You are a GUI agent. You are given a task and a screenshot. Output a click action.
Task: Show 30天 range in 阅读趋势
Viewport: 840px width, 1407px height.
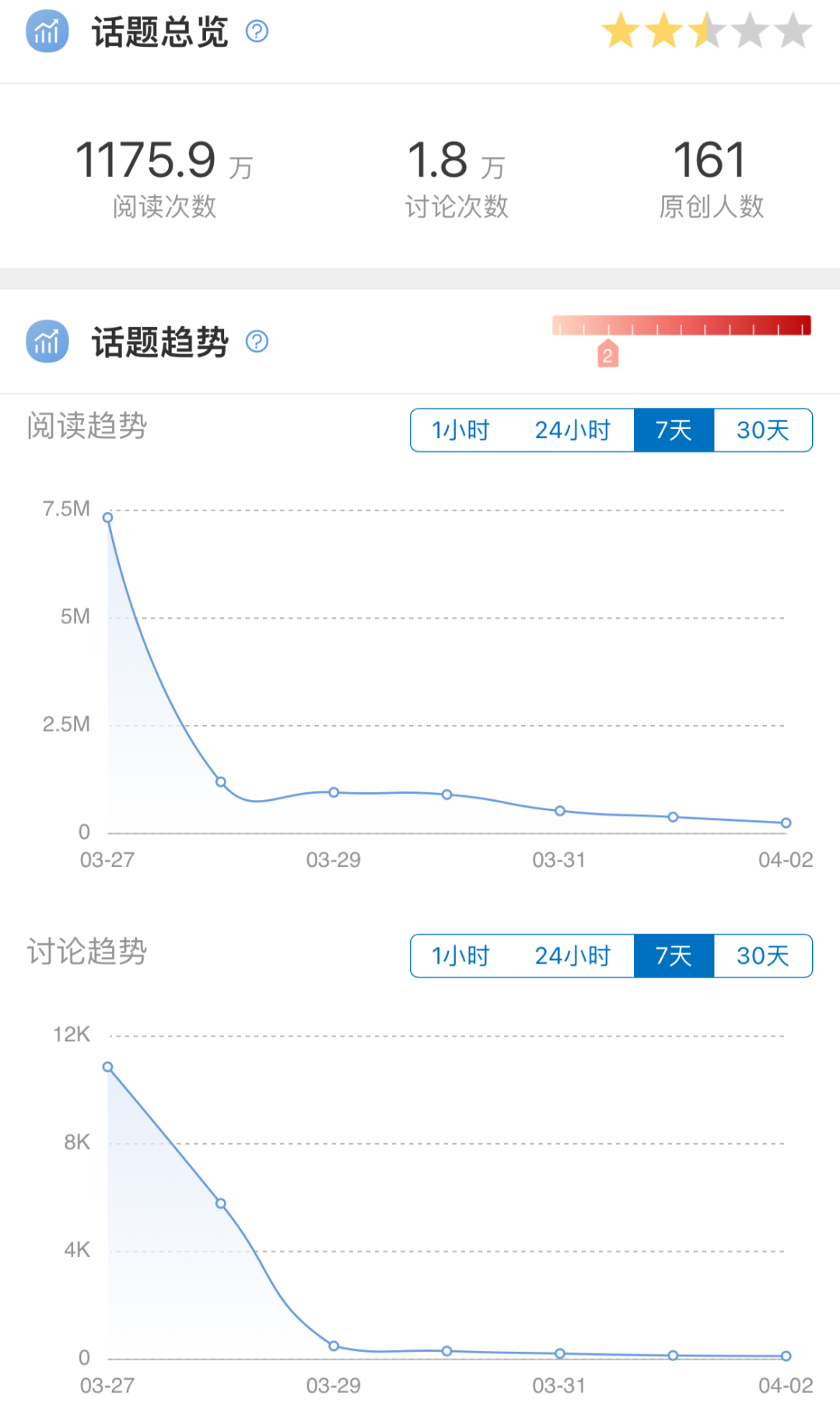click(x=762, y=430)
